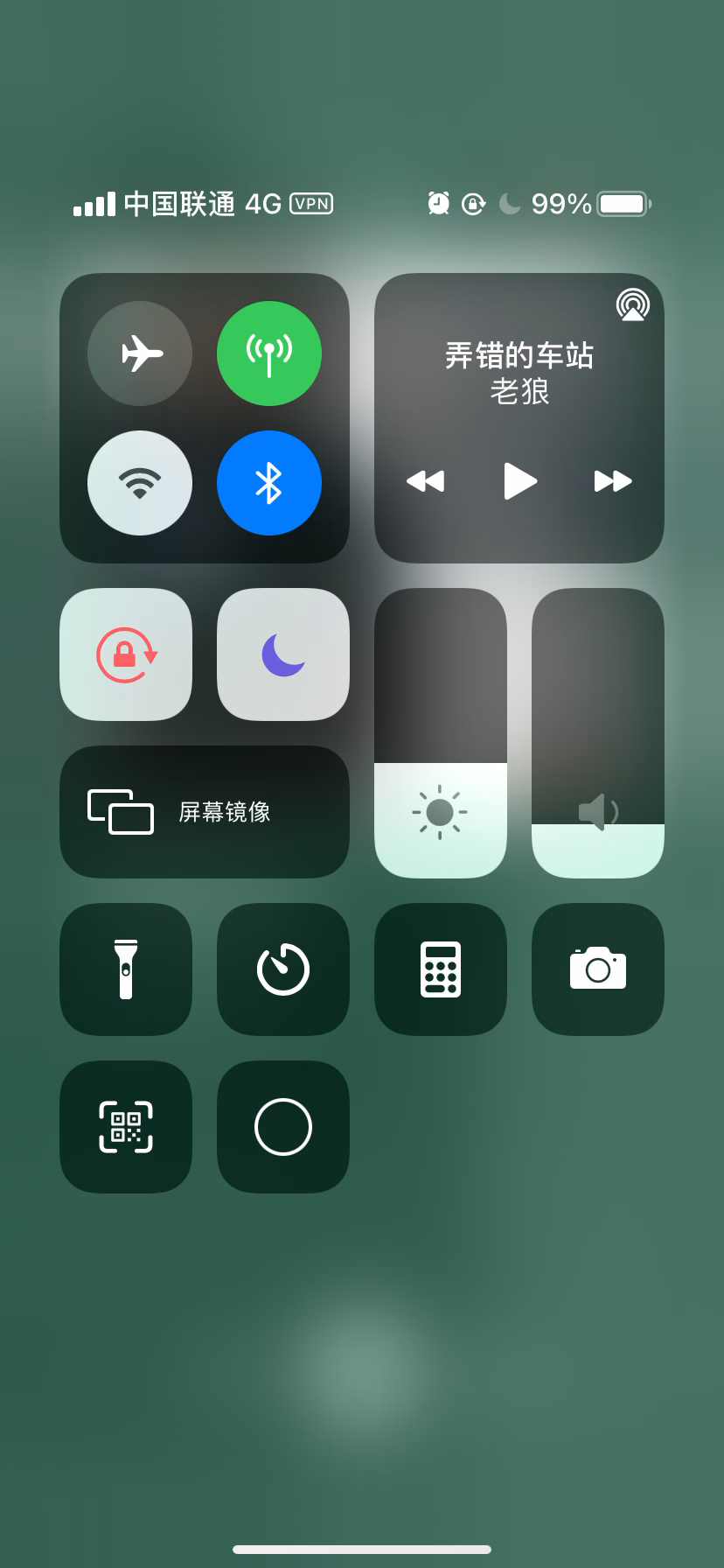Open the QR code scanner
This screenshot has width=724, height=1568.
click(x=126, y=1127)
